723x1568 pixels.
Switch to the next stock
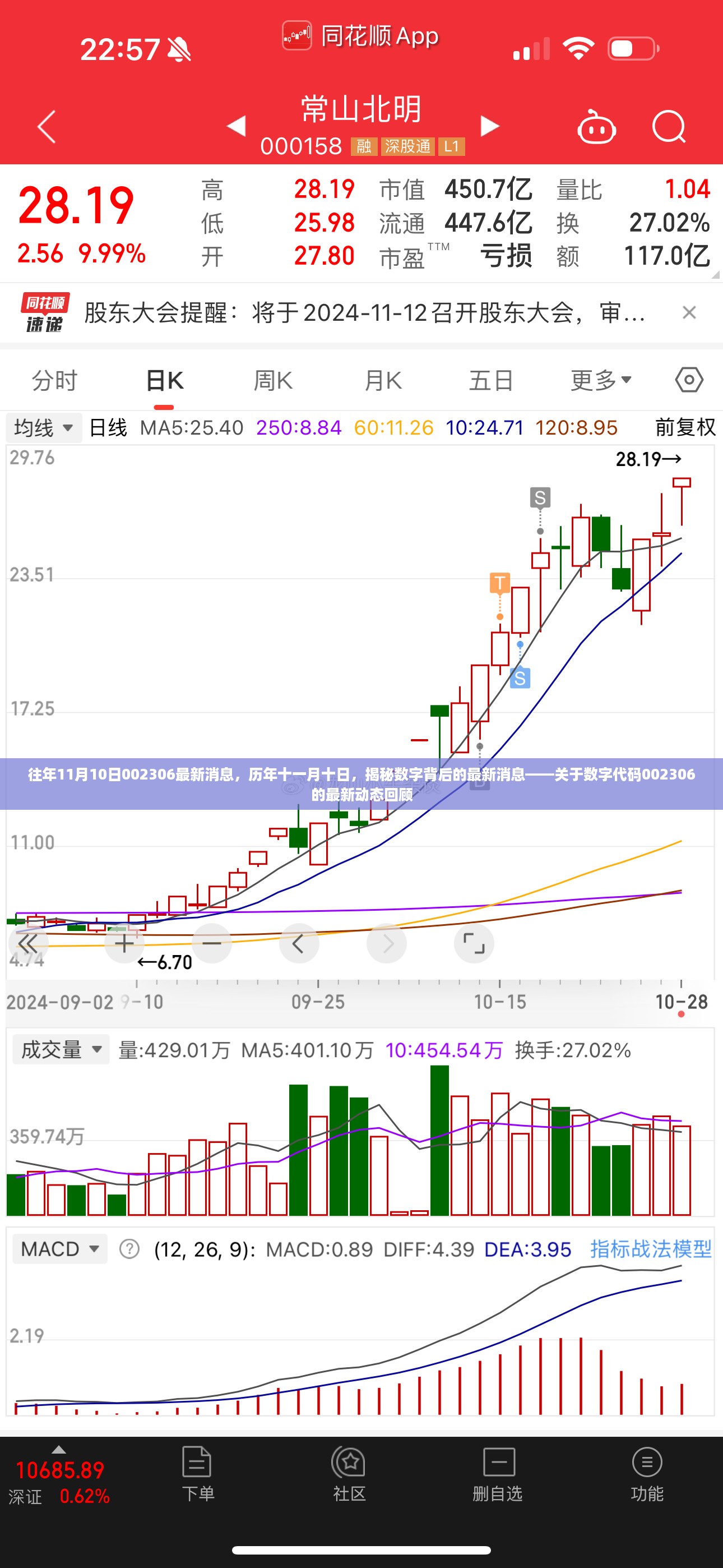489,126
